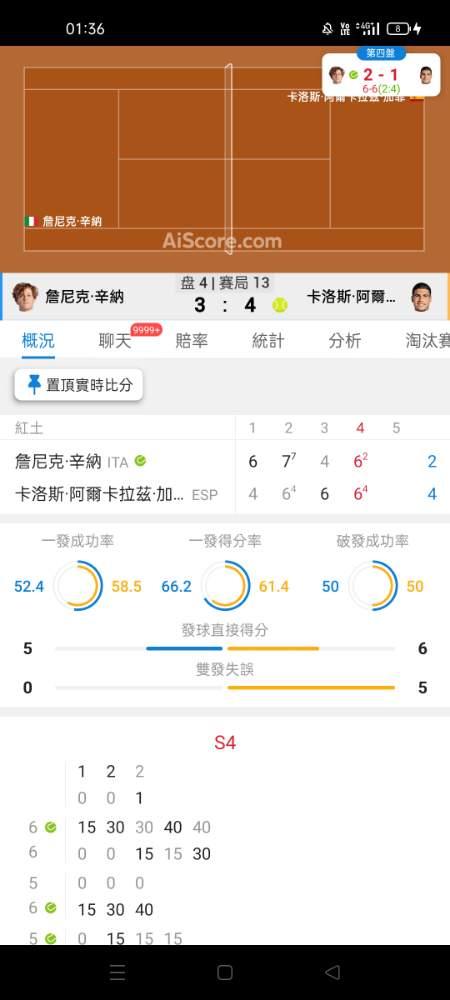The width and height of the screenshot is (450, 1000).
Task: Open the 淘汰賽 tab
Action: (428, 341)
